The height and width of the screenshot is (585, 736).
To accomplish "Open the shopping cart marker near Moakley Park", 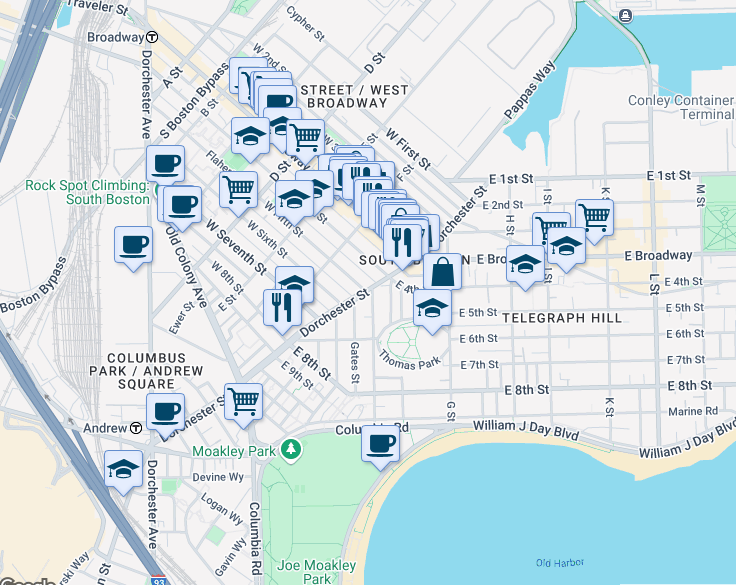I will tap(243, 402).
